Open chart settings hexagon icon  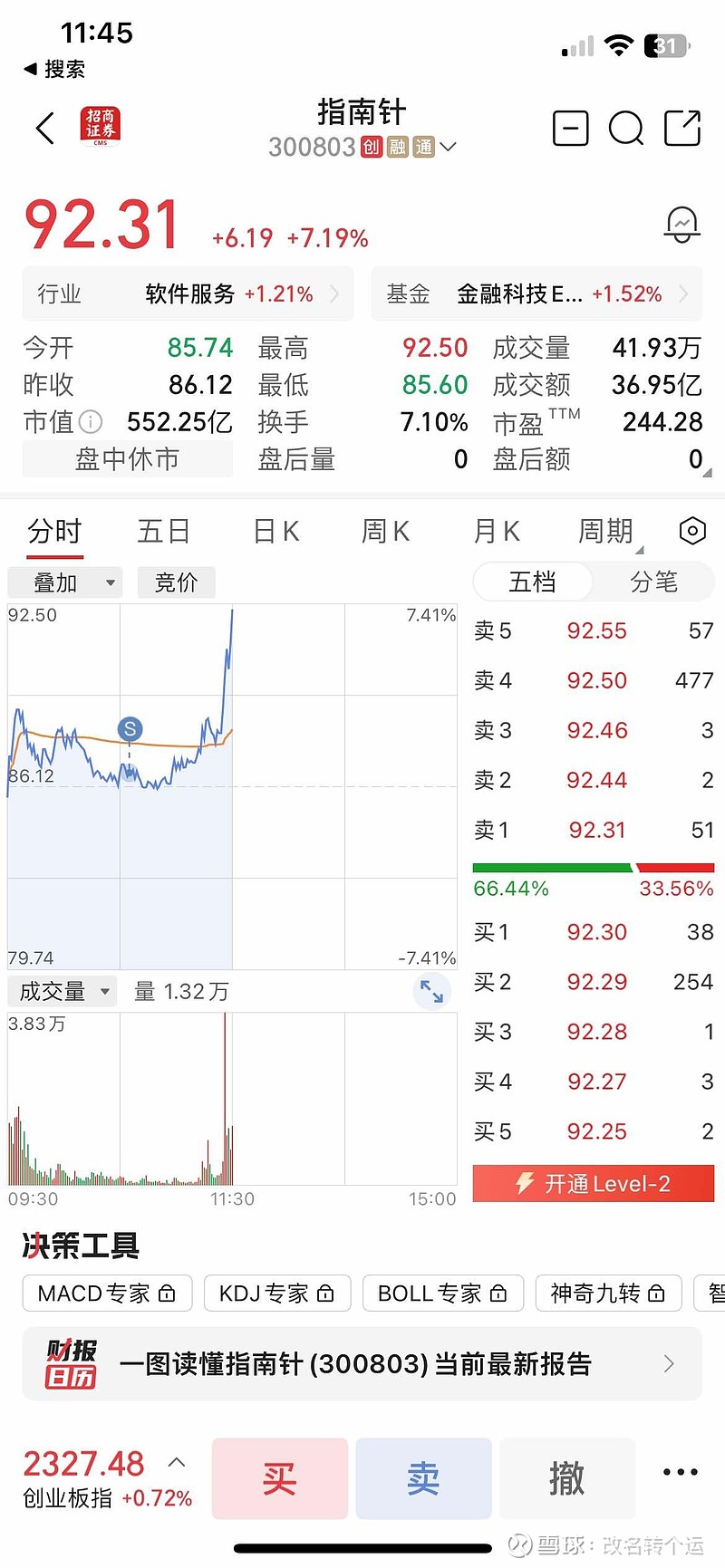[x=692, y=531]
